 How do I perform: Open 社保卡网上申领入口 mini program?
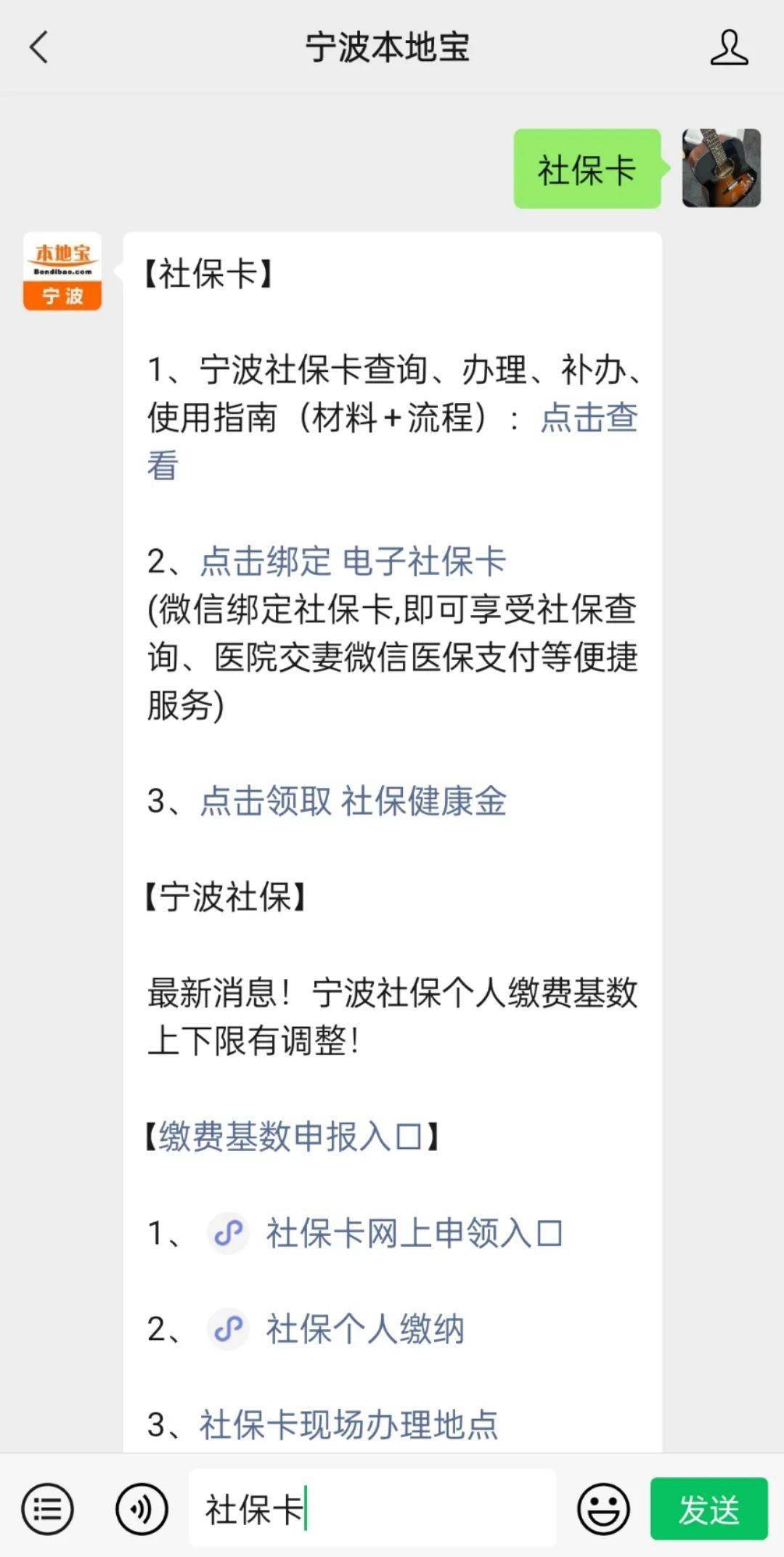[x=414, y=1233]
